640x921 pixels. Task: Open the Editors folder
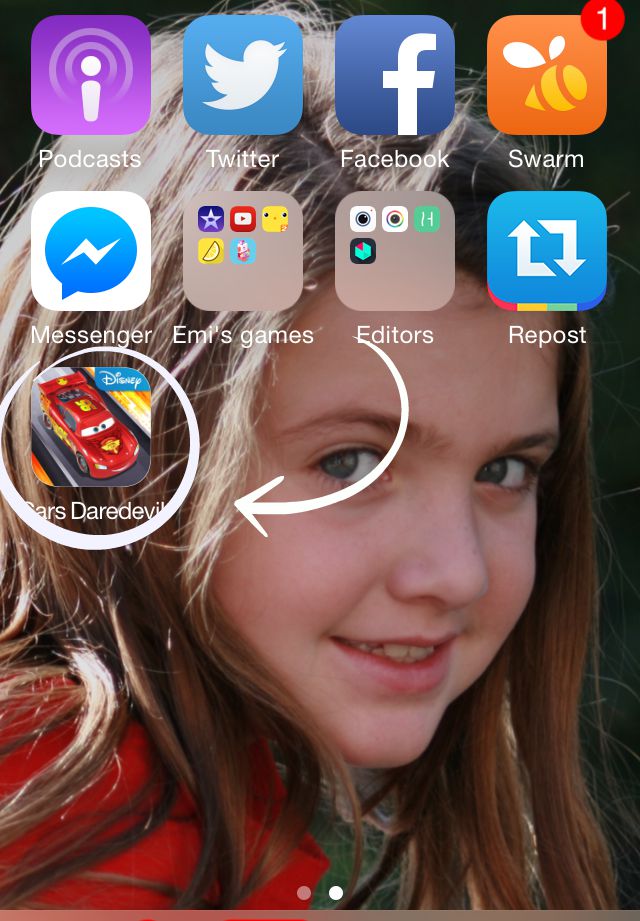(x=395, y=251)
